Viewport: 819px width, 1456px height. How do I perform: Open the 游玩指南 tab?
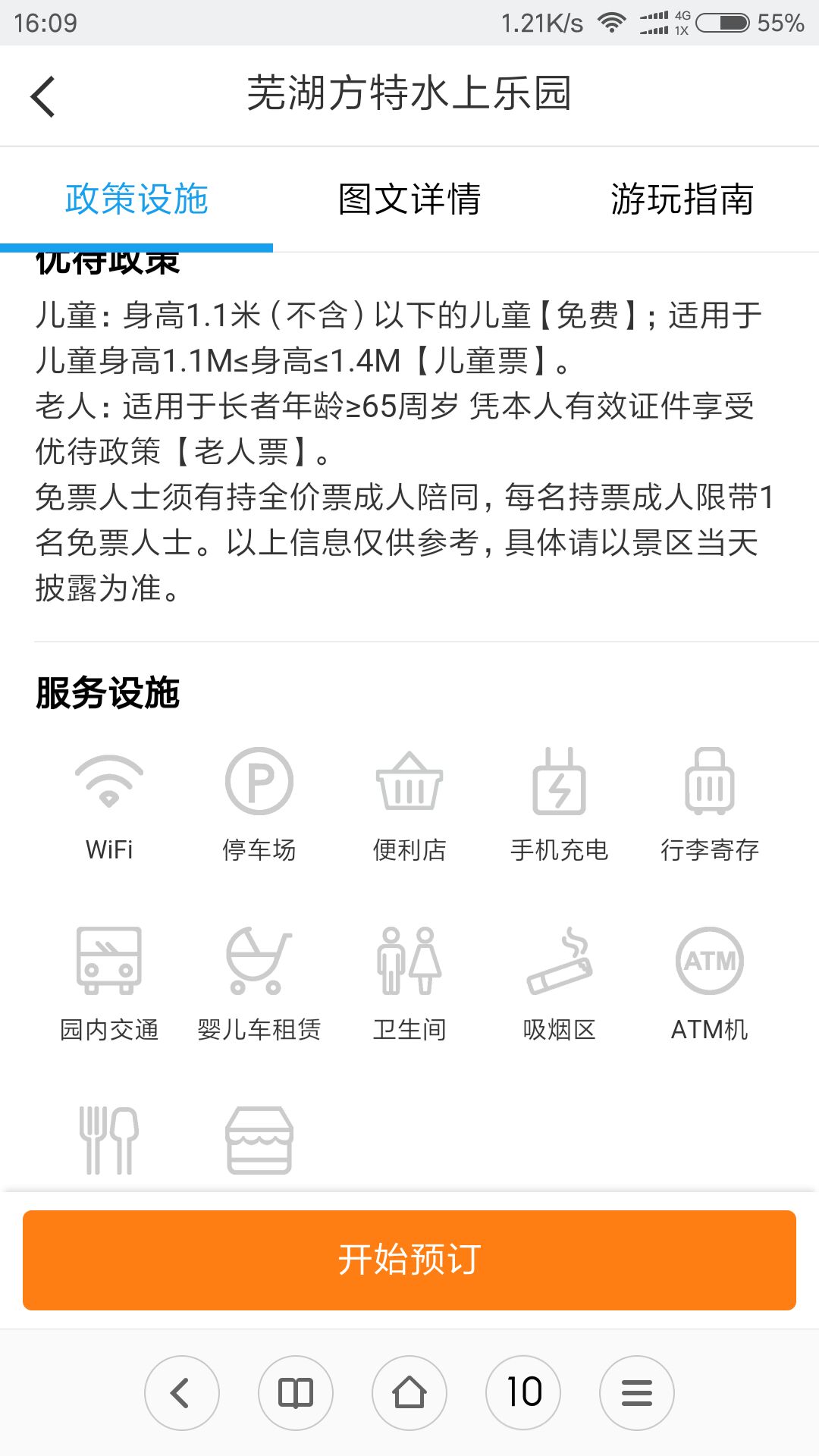(682, 199)
